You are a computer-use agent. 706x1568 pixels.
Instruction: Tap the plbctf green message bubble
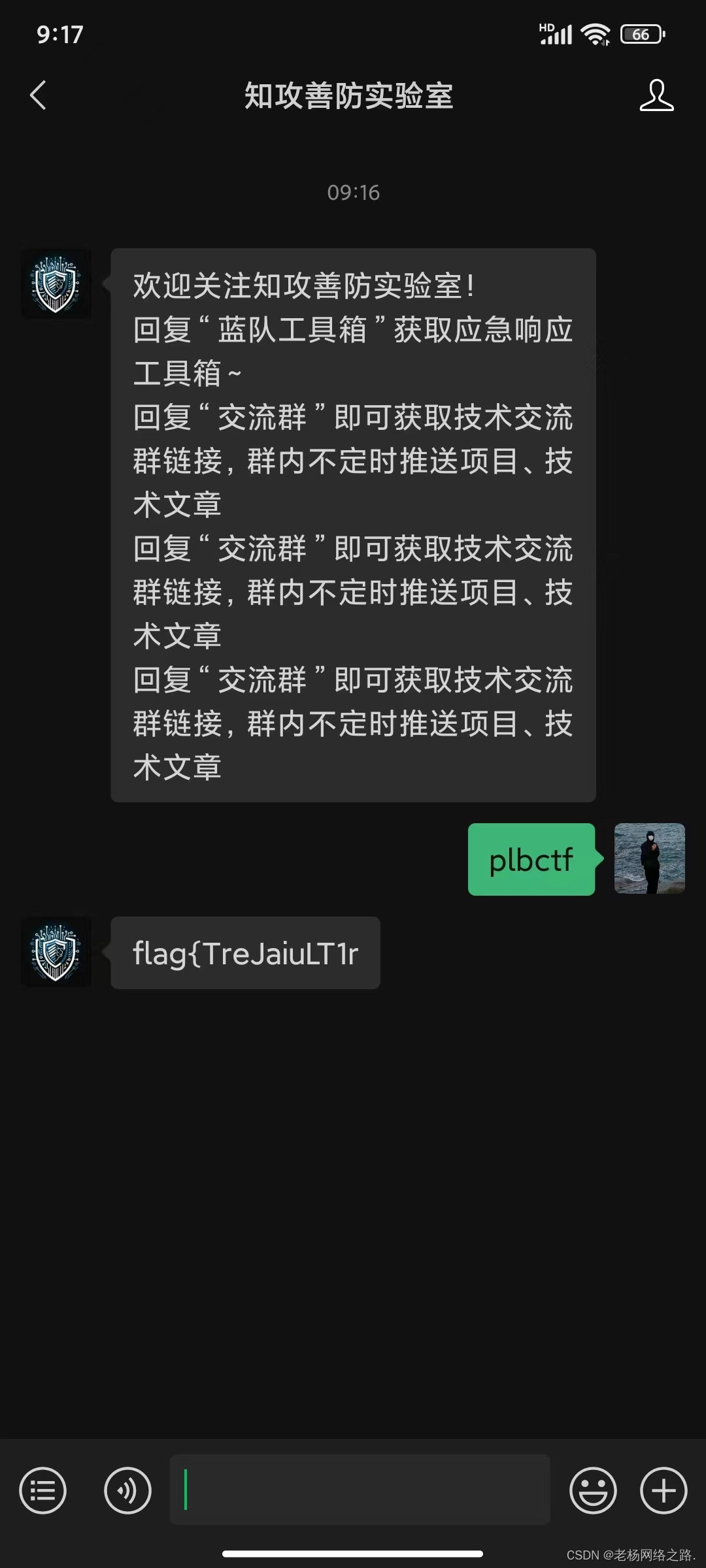pos(531,859)
